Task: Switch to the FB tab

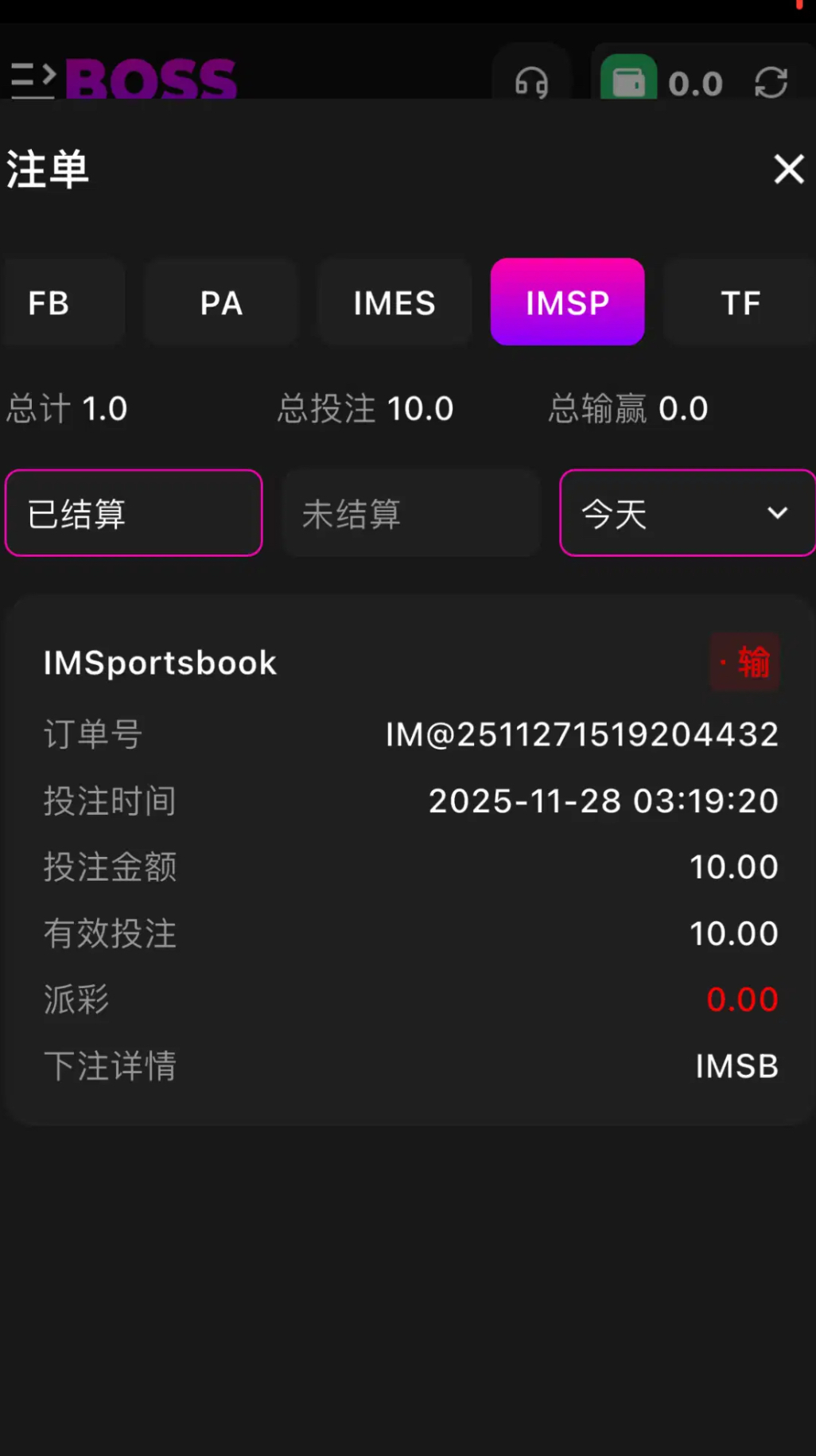Action: 49,303
